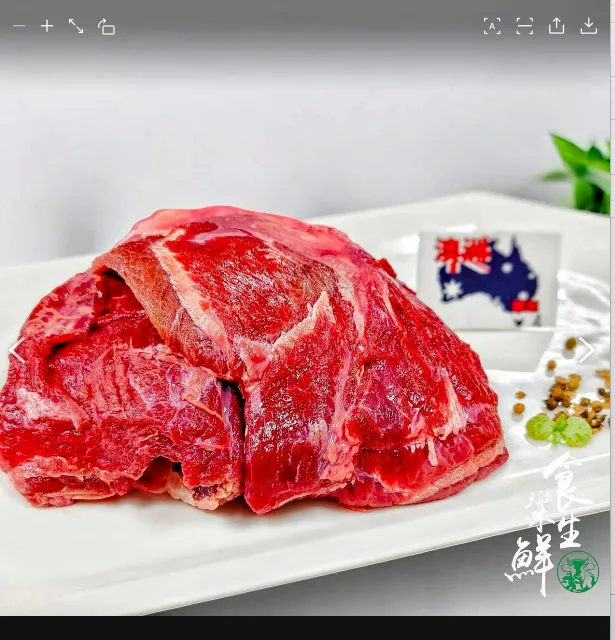Open the scan icon in toolbar
The image size is (615, 640).
524,26
